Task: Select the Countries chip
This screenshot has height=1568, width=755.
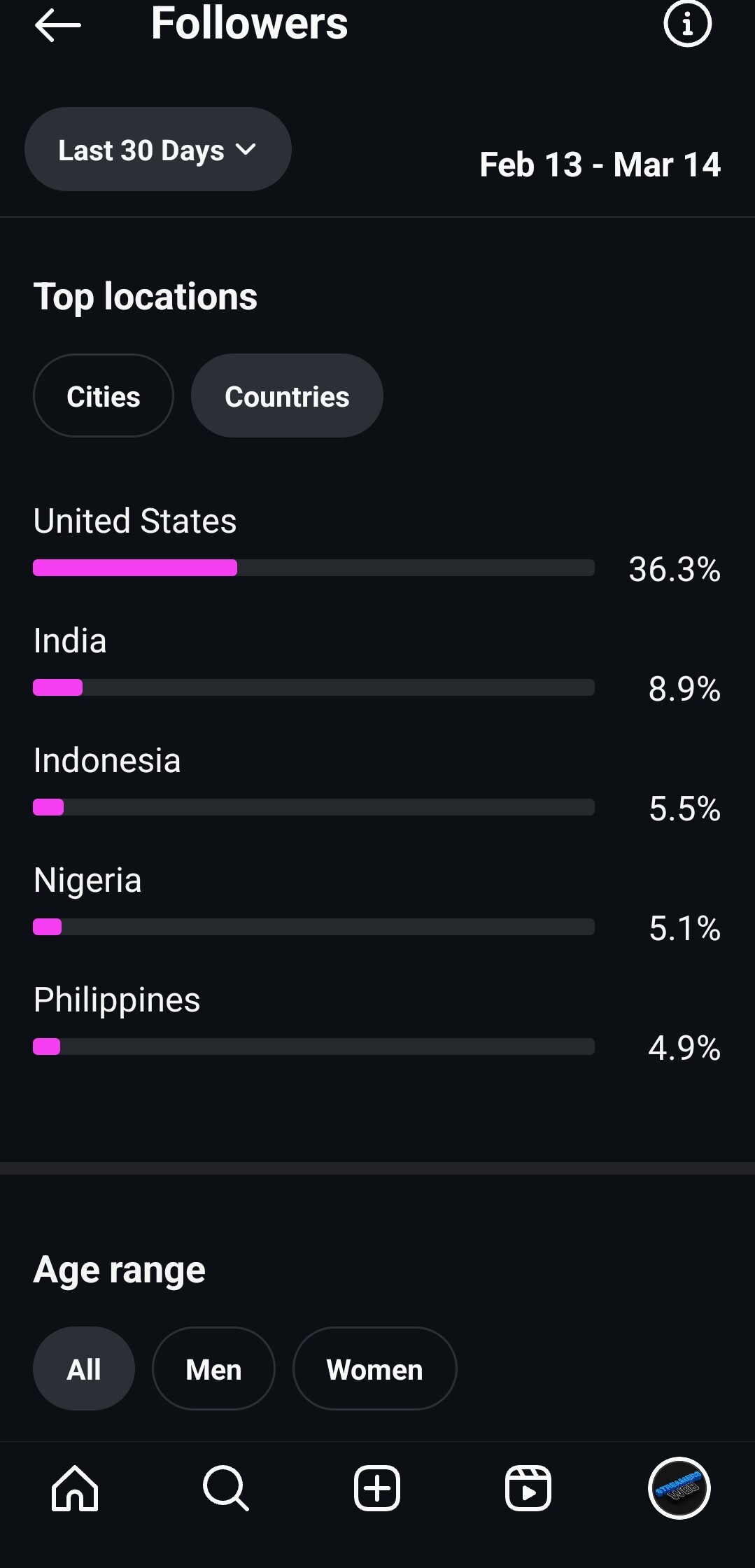Action: (287, 395)
